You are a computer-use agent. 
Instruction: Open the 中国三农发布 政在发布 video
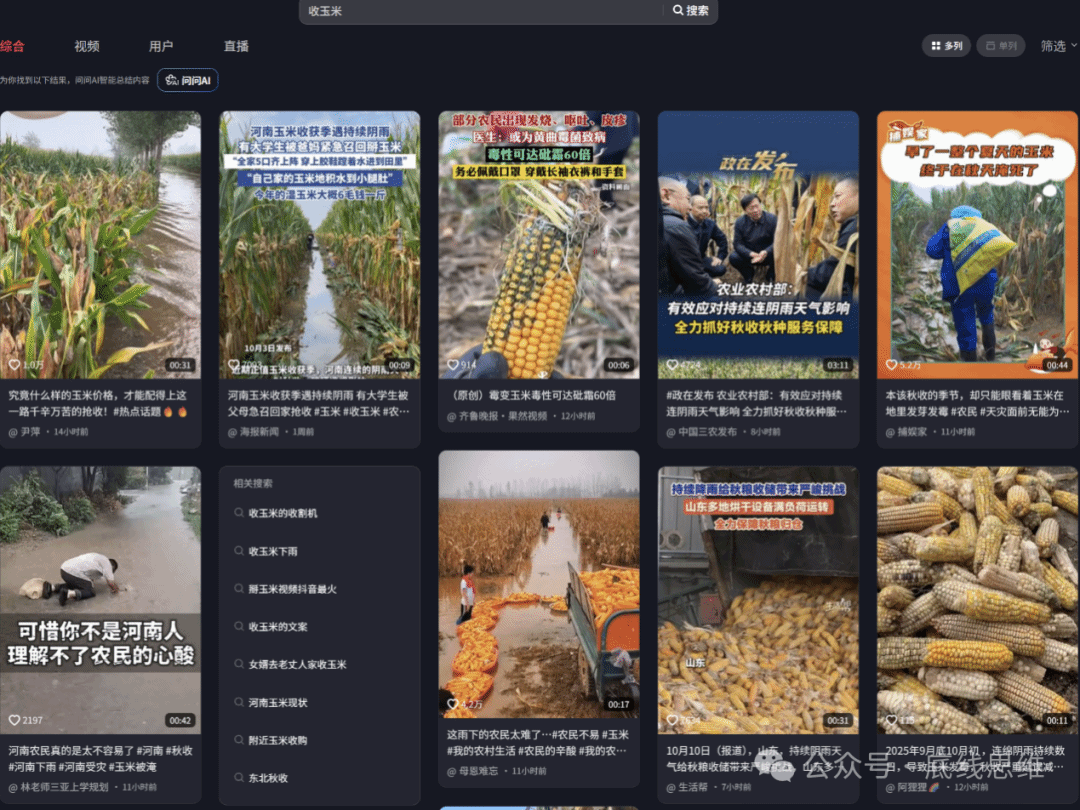757,245
